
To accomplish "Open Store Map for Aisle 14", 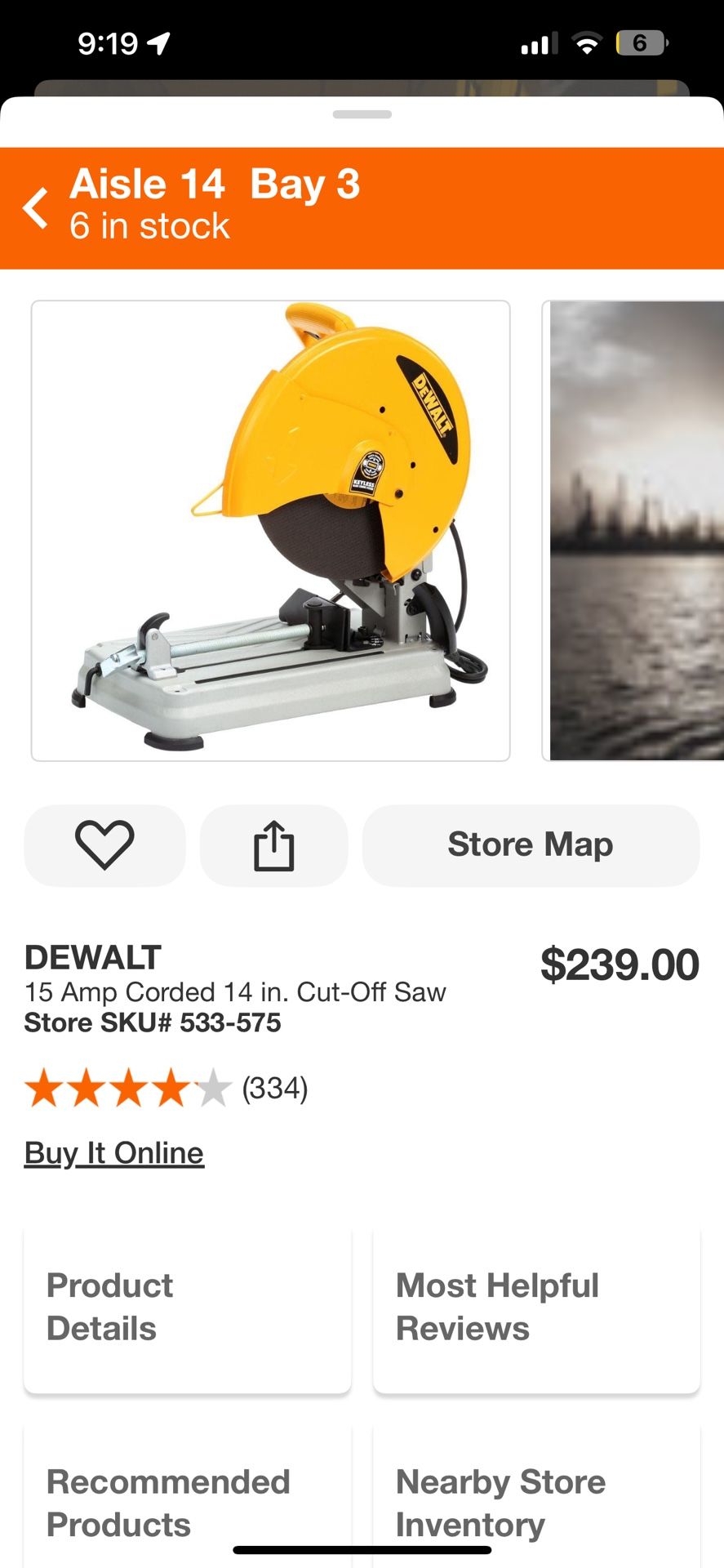I will point(530,845).
